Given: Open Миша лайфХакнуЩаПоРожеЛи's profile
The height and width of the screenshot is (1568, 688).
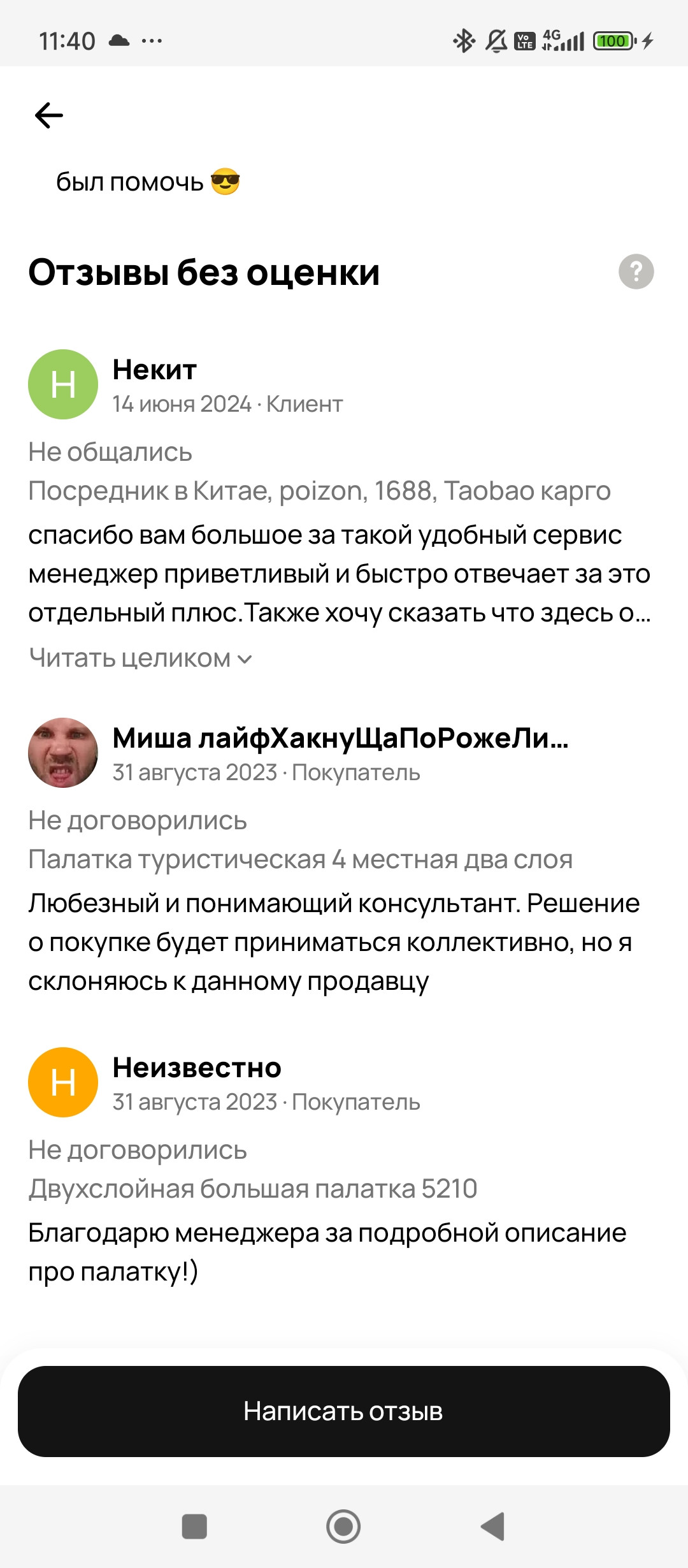Looking at the screenshot, I should (63, 753).
